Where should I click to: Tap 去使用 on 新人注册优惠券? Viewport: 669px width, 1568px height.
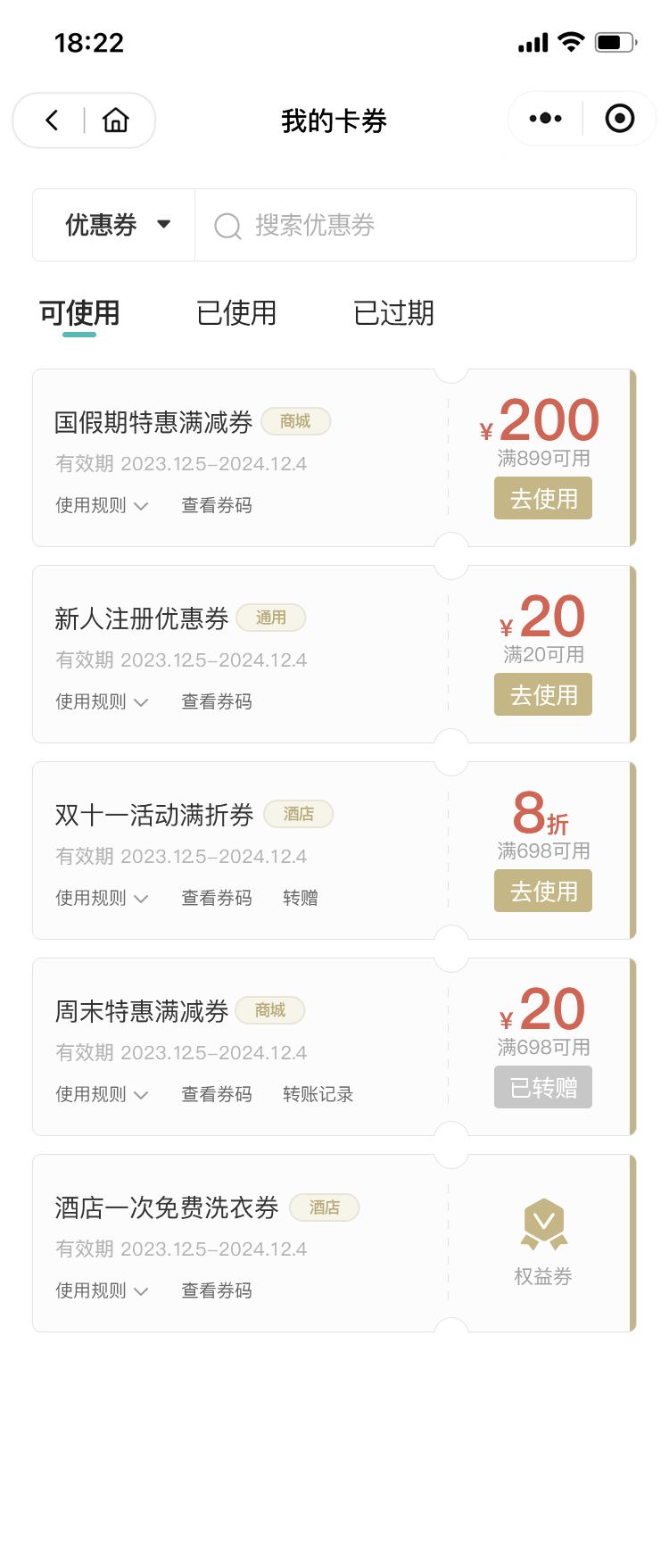(x=543, y=695)
